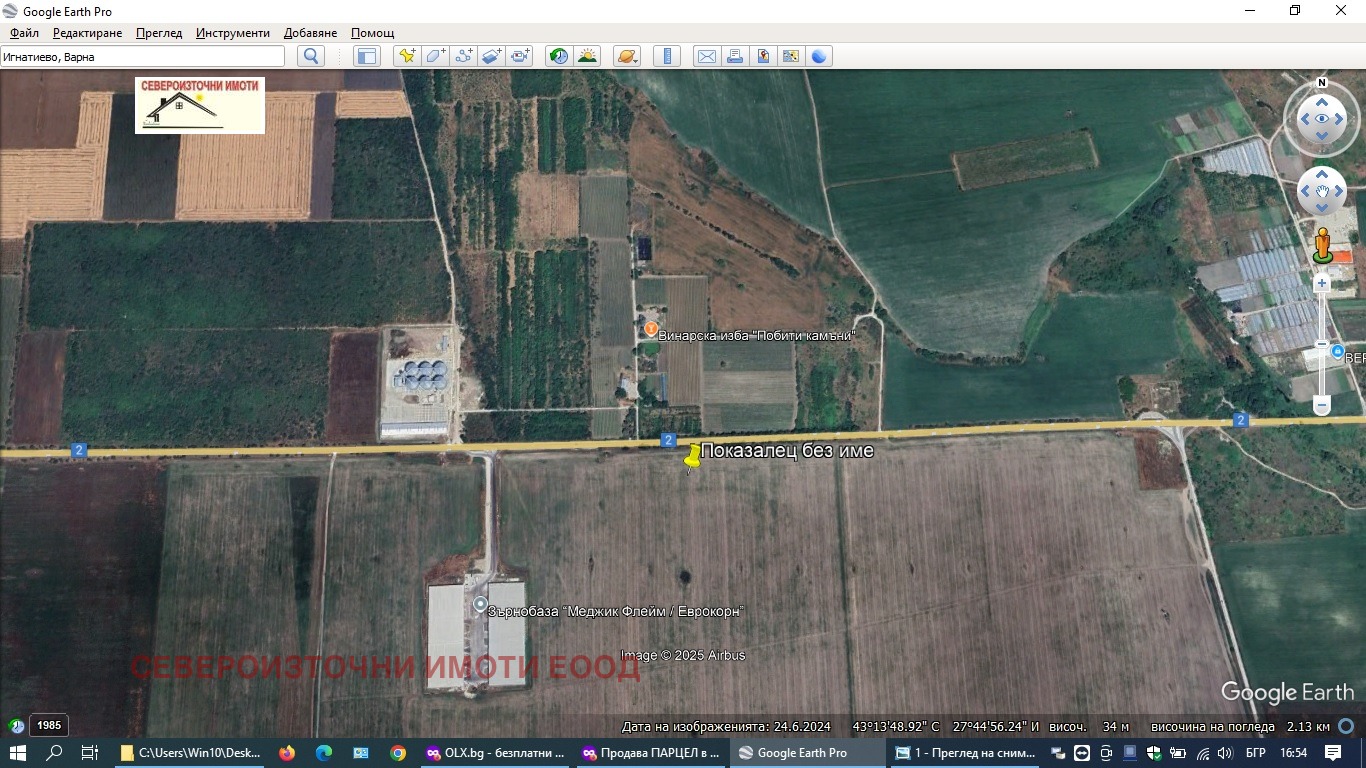Record a tour
Screen dimensions: 1366x768
520,57
